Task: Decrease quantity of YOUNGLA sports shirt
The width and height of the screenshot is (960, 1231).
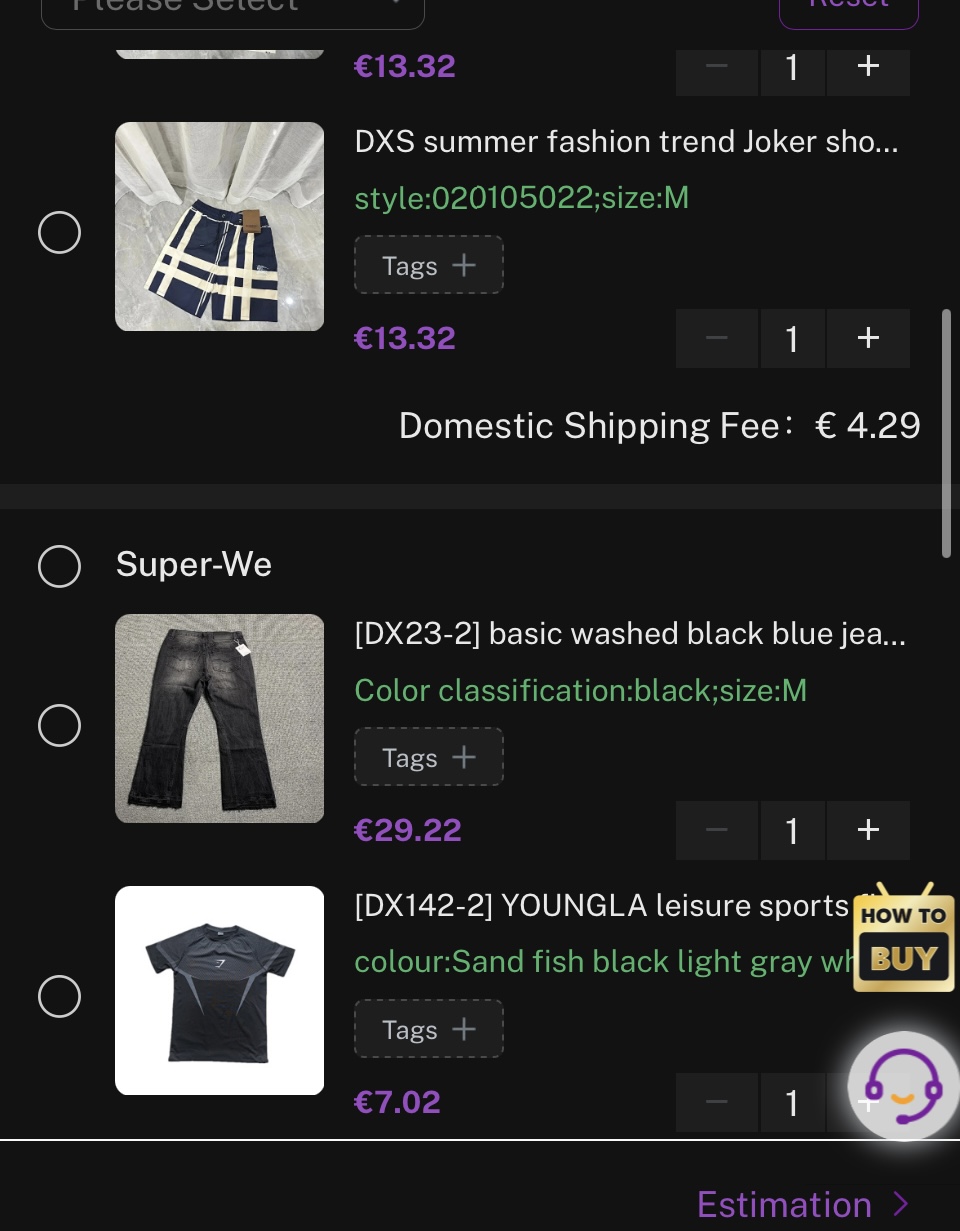Action: 716,1102
